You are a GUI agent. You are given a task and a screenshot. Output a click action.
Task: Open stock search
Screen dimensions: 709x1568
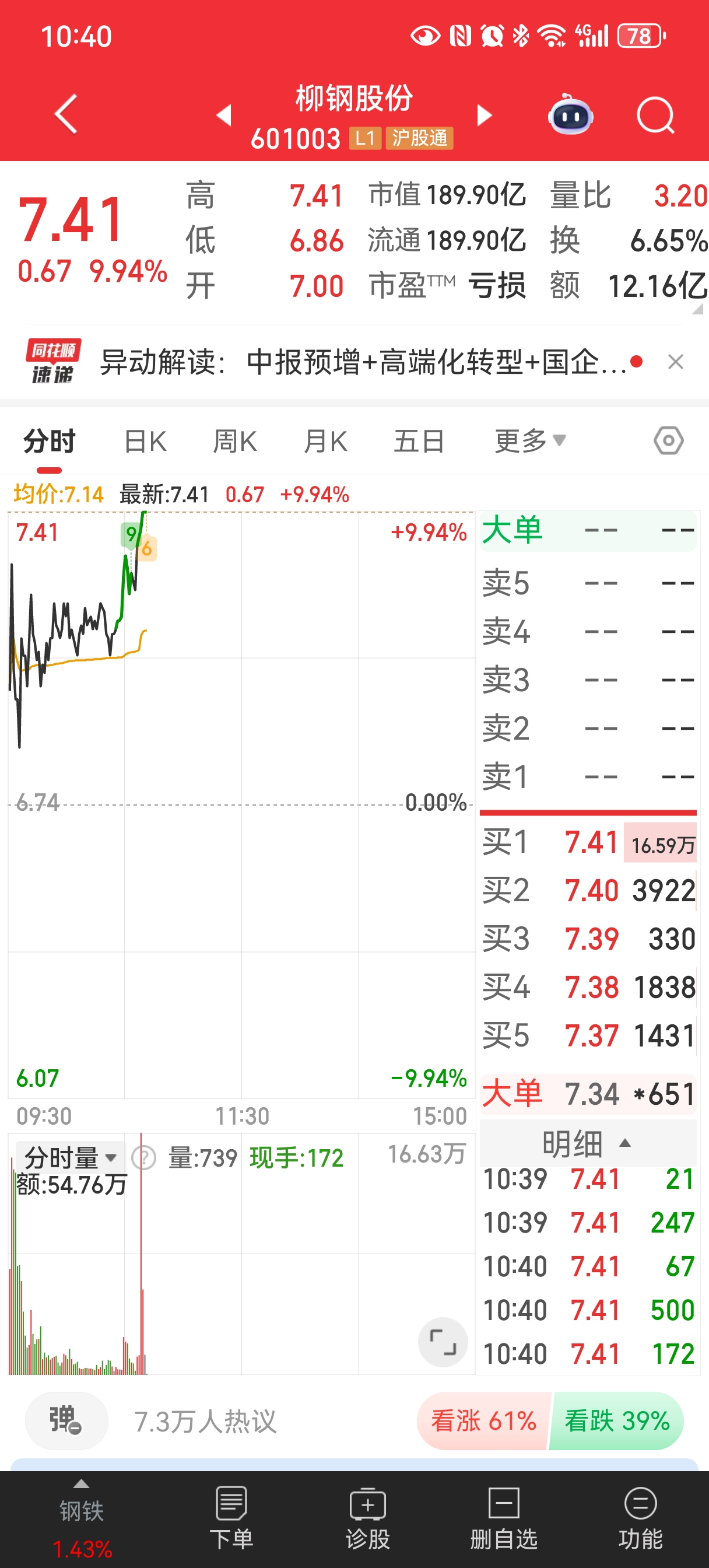pyautogui.click(x=655, y=114)
